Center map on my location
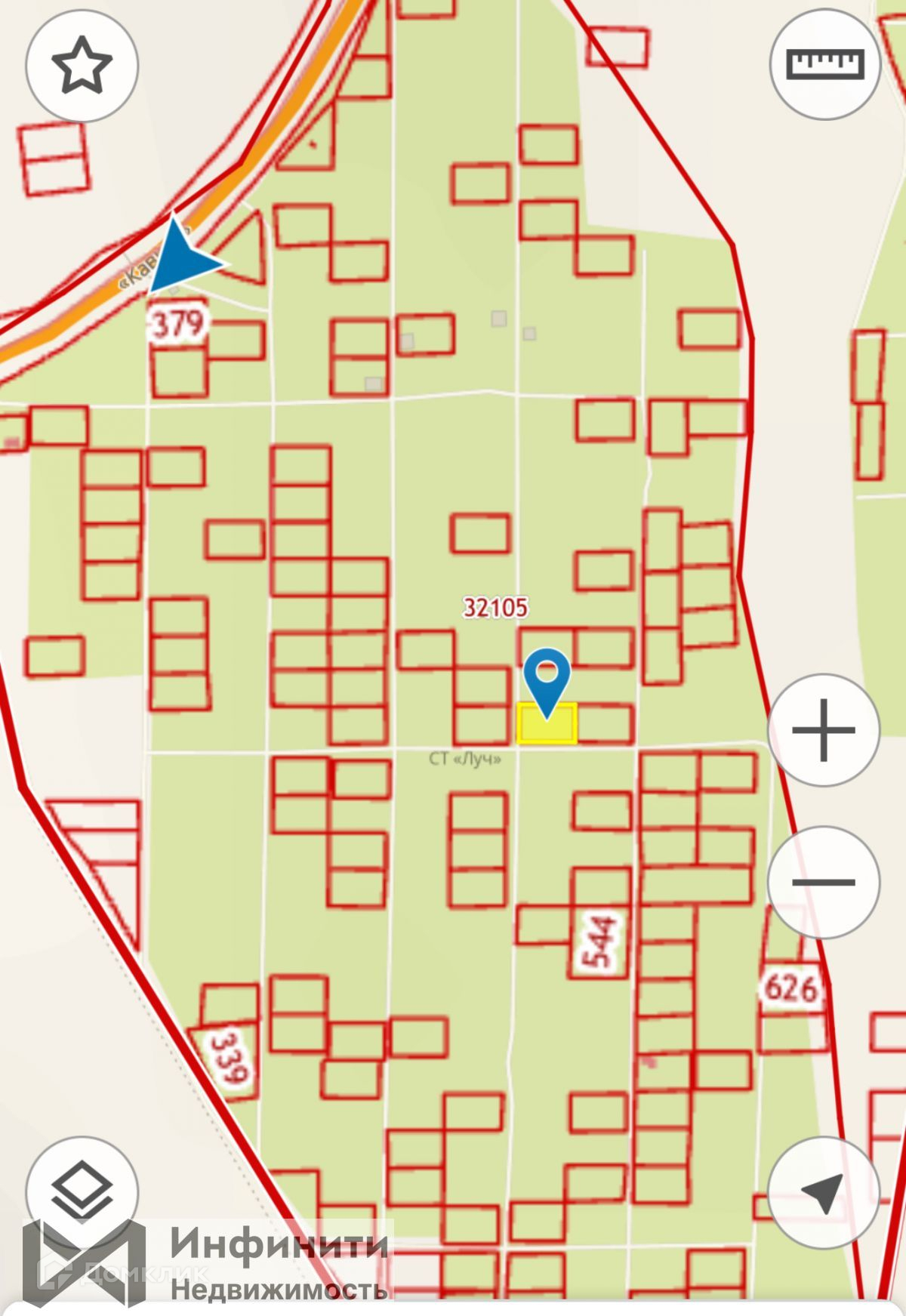906x1316 pixels. (x=824, y=1192)
